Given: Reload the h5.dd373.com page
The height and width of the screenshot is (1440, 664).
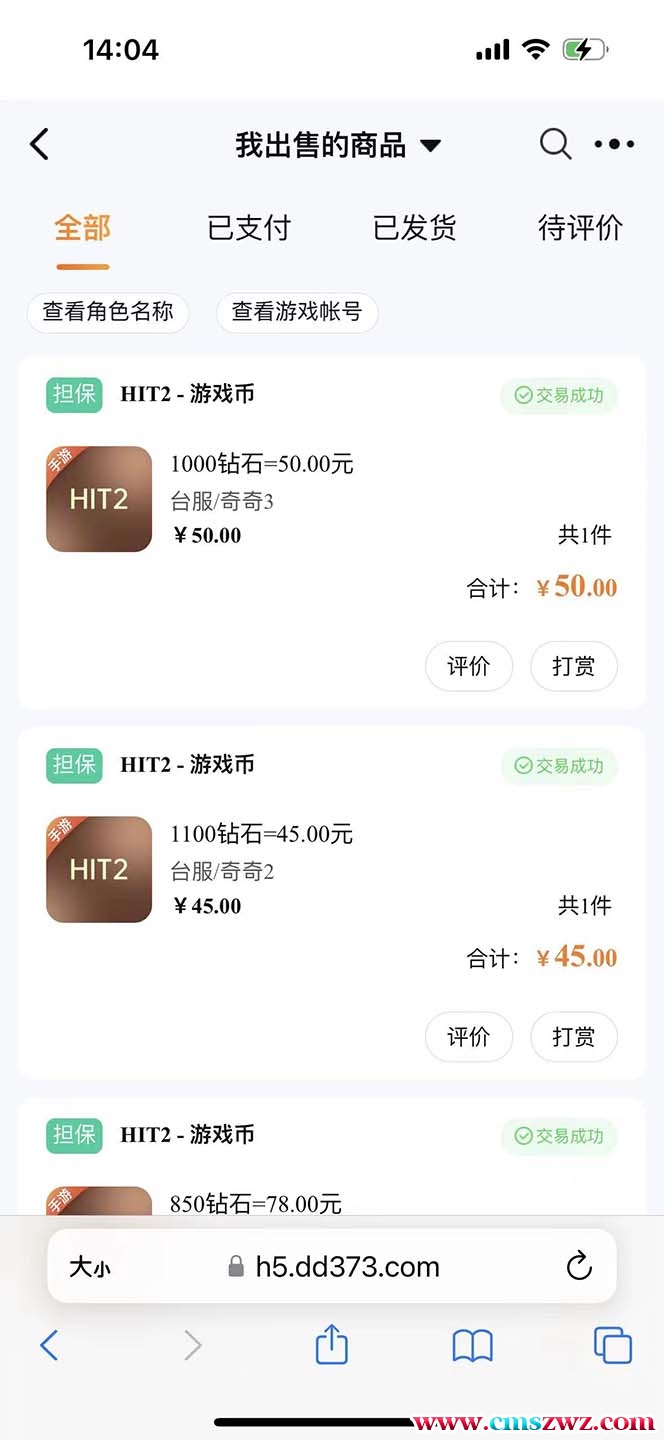Looking at the screenshot, I should coord(578,1267).
